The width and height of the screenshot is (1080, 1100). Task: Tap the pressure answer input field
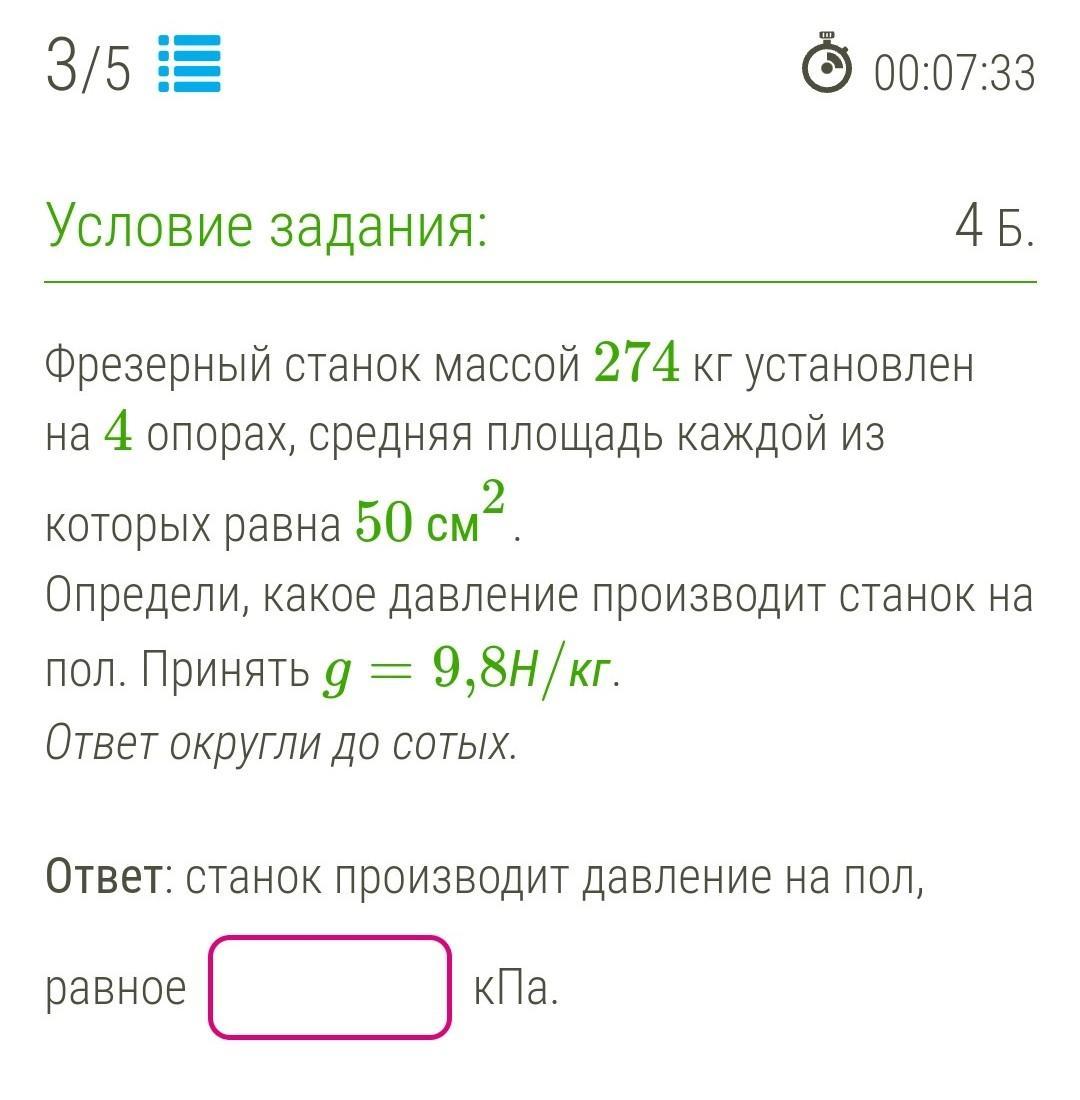pyautogui.click(x=330, y=987)
